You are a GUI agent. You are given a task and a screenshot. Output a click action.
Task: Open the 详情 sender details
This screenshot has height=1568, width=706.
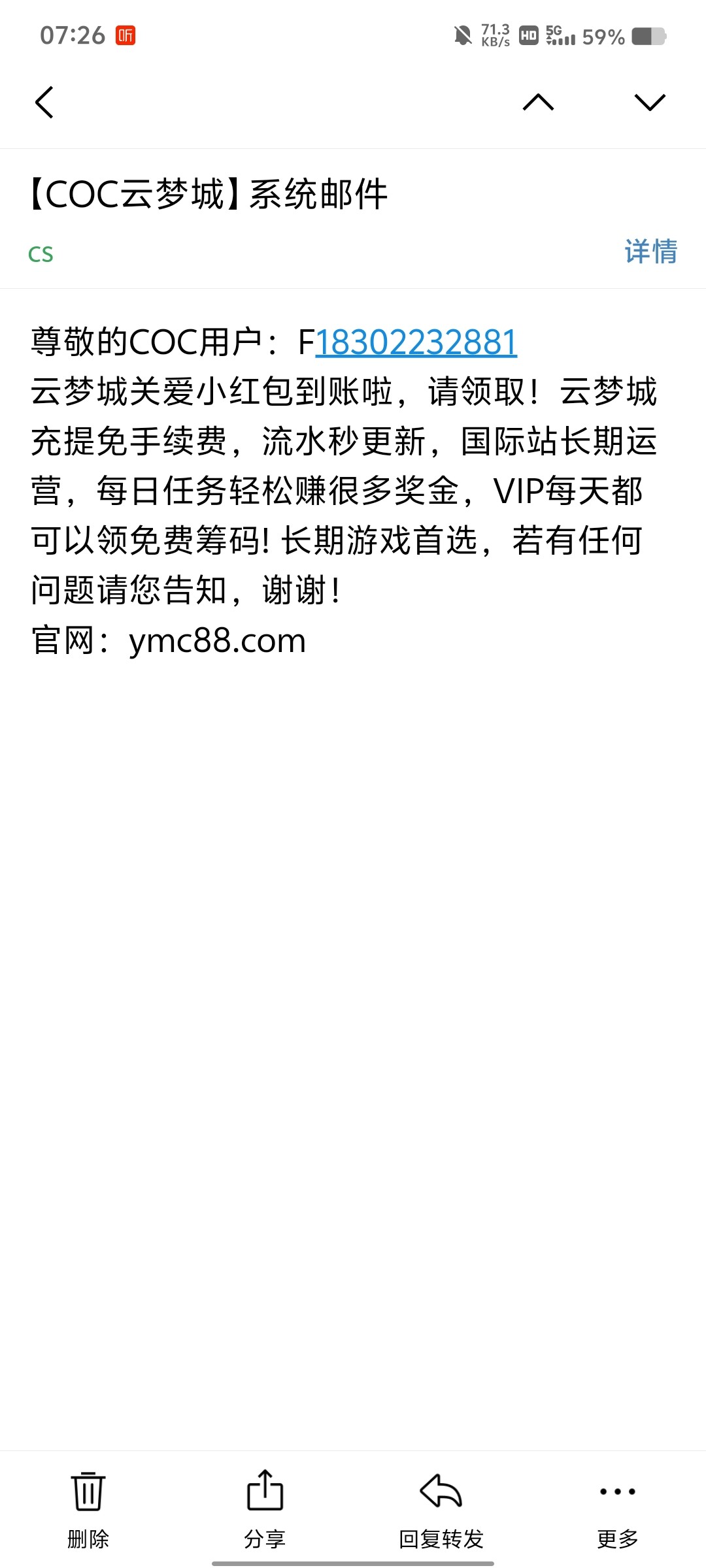click(x=650, y=252)
